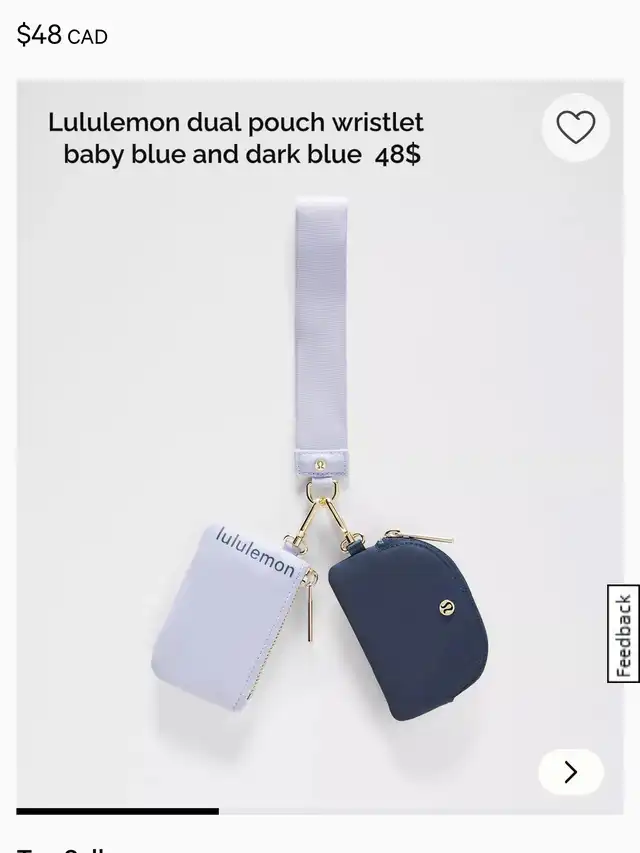Favorite this listing with the heart icon
The height and width of the screenshot is (853, 640).
(x=575, y=127)
